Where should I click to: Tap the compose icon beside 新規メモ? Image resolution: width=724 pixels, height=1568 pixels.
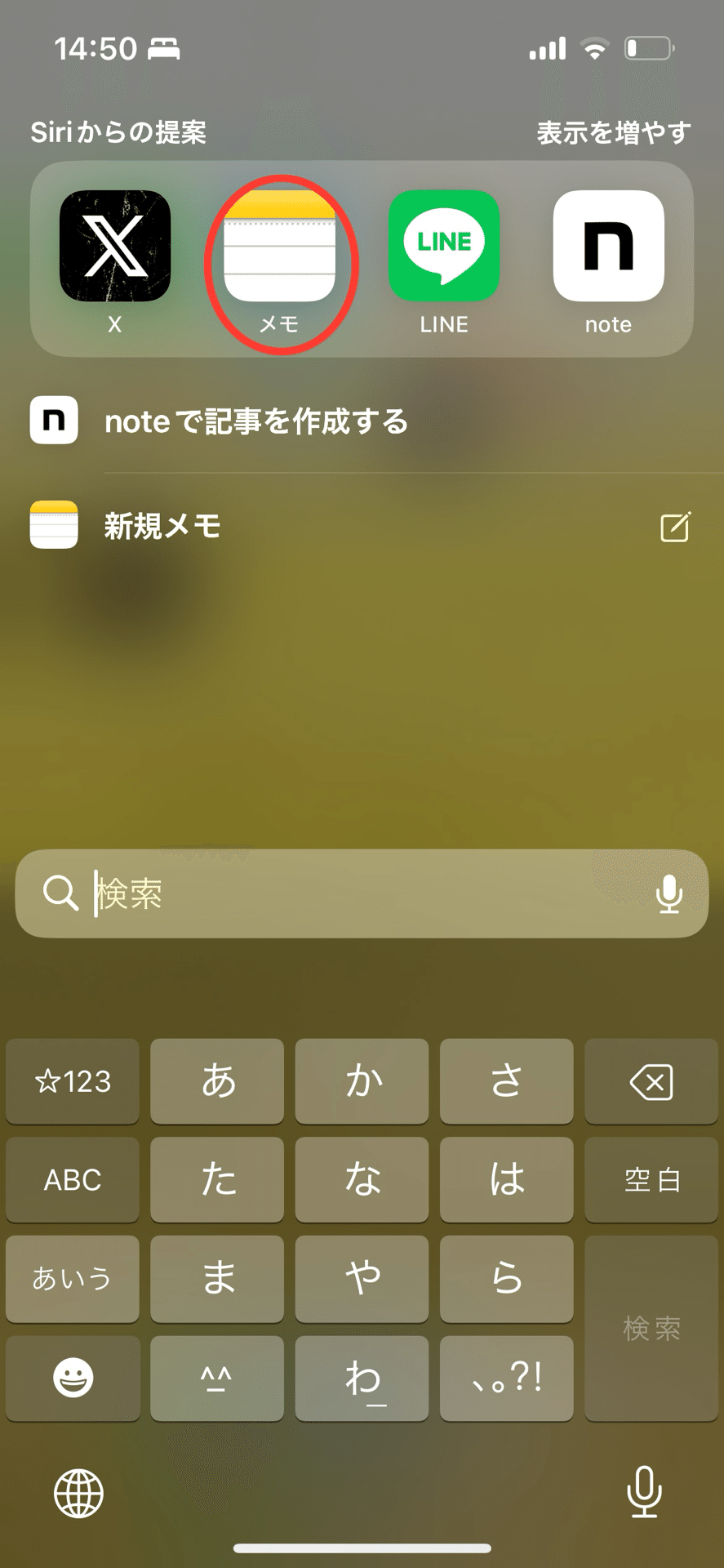click(x=675, y=527)
